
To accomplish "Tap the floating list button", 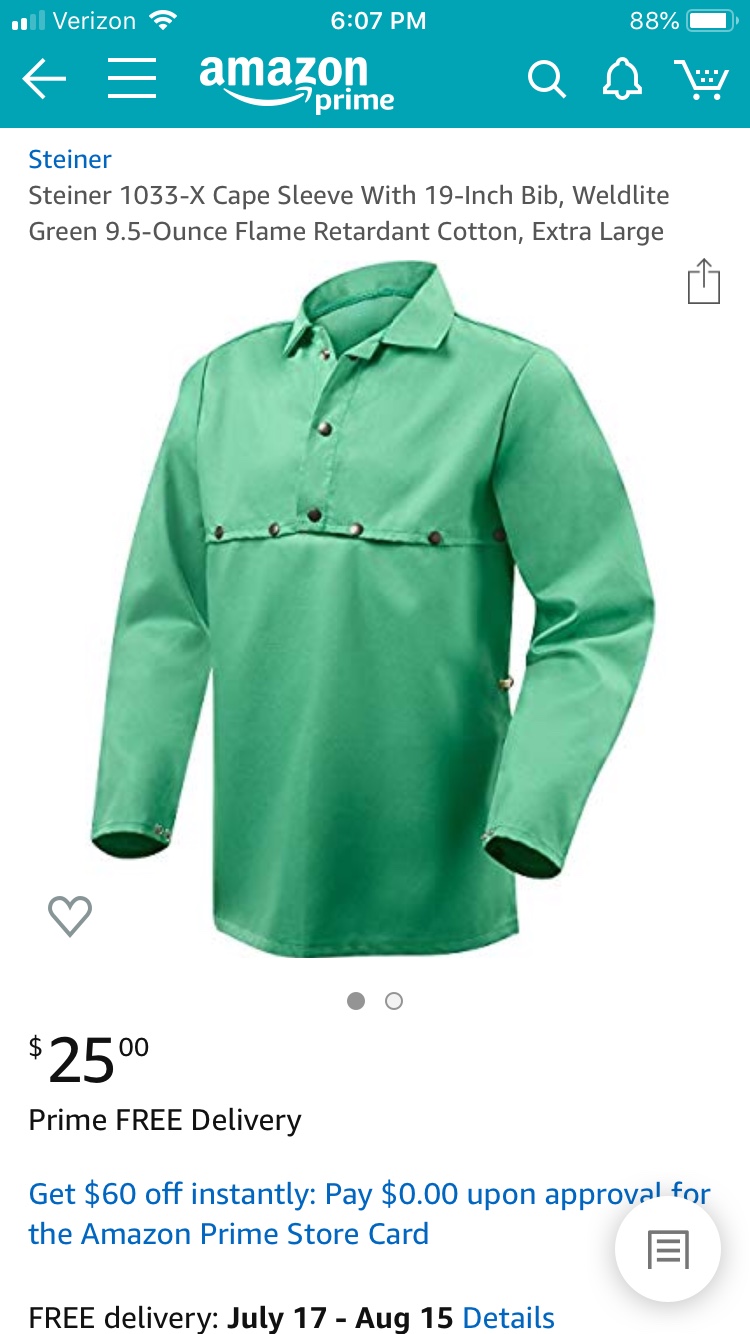I will coord(668,1249).
